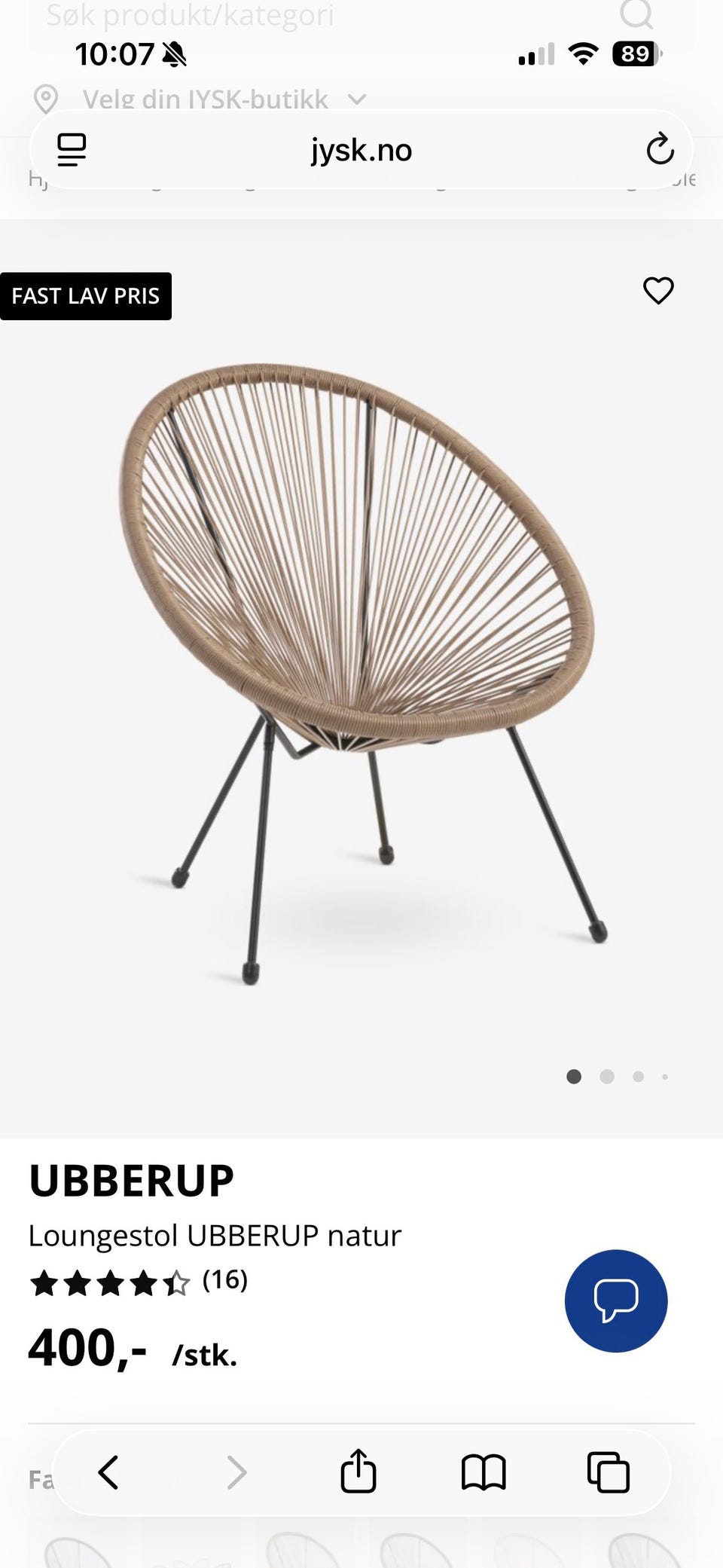Go back to previous page
Screen dimensions: 723x1568
point(108,1472)
